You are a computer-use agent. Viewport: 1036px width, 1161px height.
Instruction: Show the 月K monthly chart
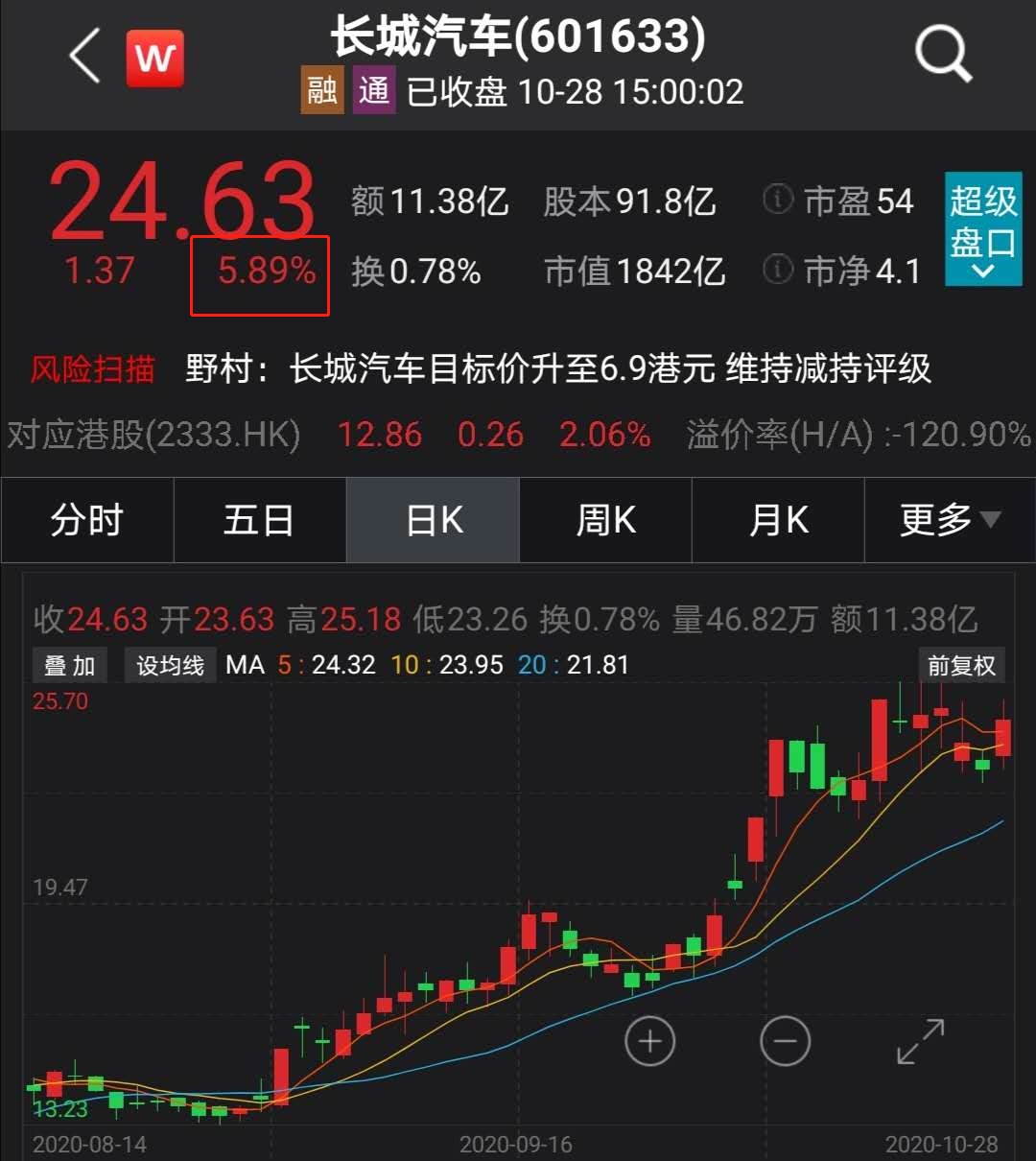(778, 520)
